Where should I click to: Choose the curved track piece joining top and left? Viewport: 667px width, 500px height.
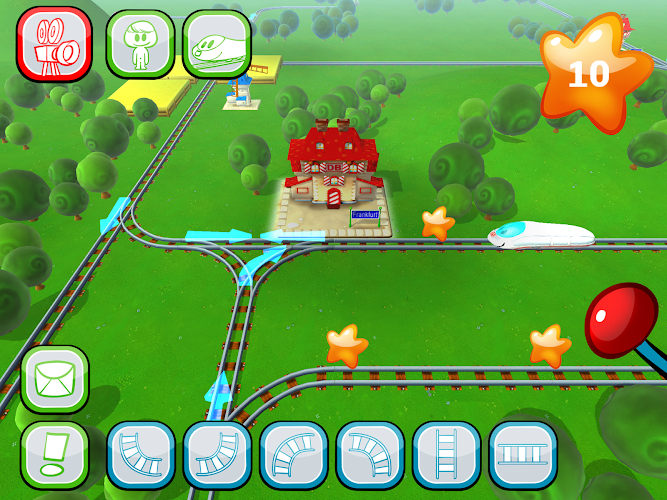pos(217,456)
